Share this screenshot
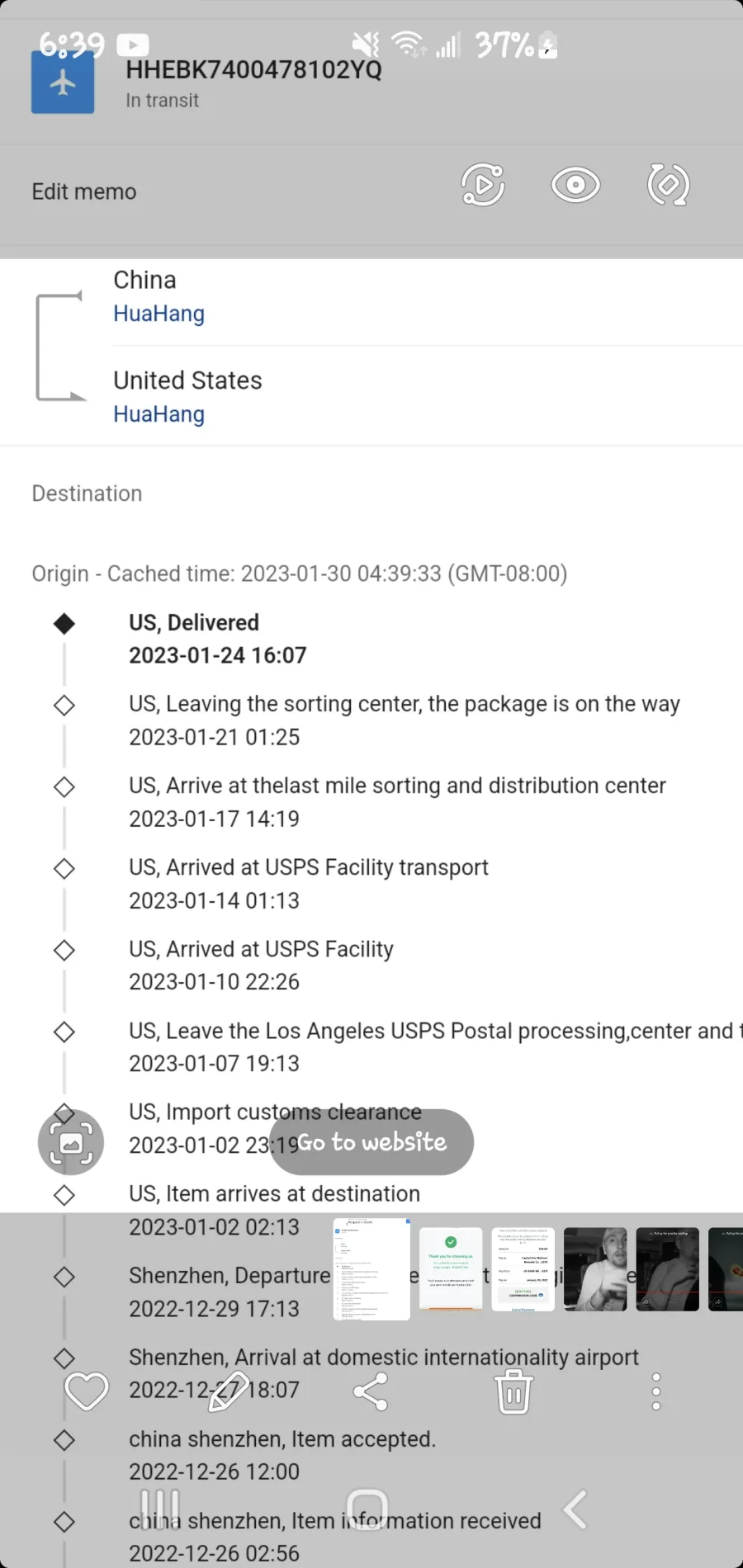743x1568 pixels. [x=371, y=1392]
